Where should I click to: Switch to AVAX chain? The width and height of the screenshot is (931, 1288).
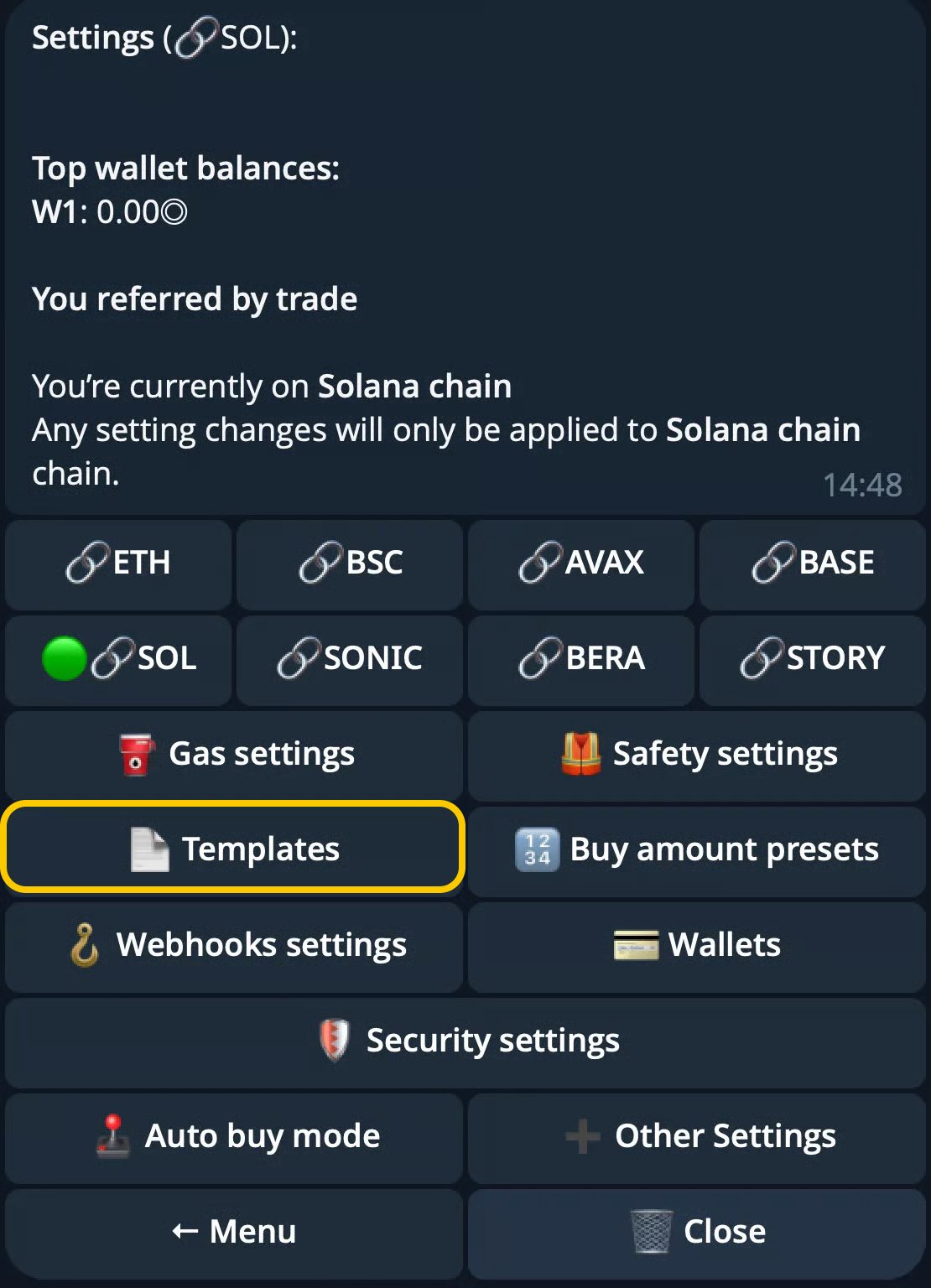tap(581, 563)
